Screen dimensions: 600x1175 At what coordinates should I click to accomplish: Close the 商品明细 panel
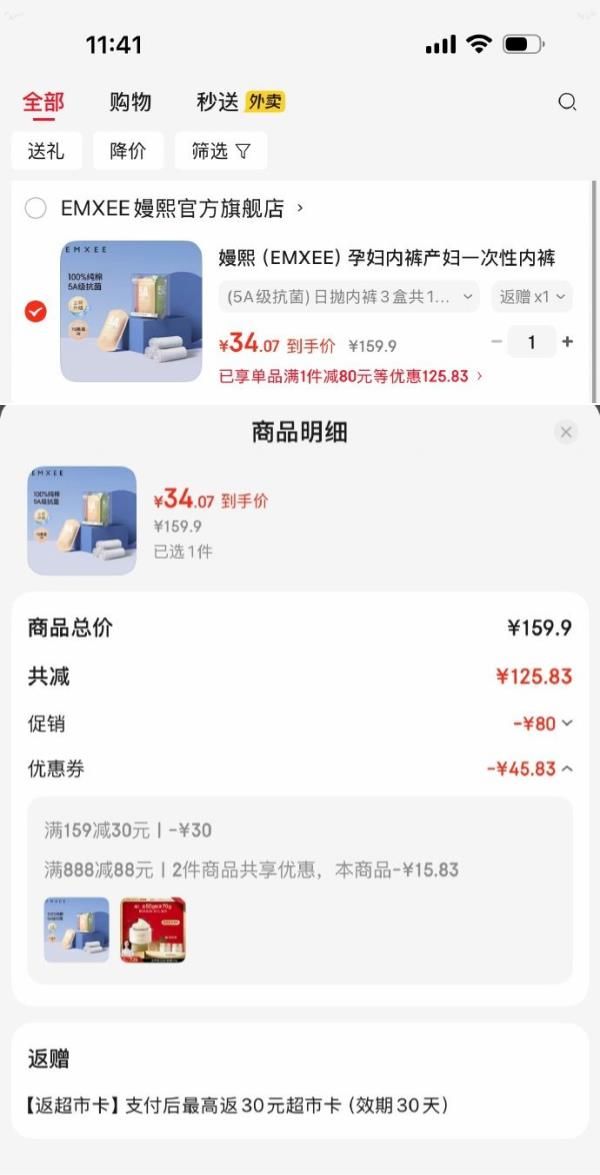tap(566, 432)
